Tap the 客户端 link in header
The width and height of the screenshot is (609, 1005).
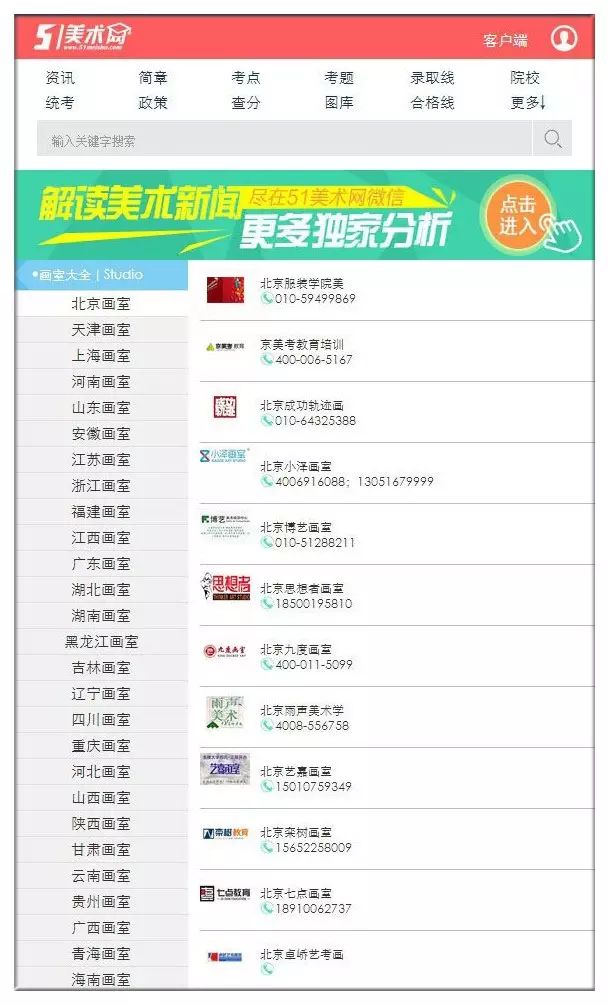(504, 40)
